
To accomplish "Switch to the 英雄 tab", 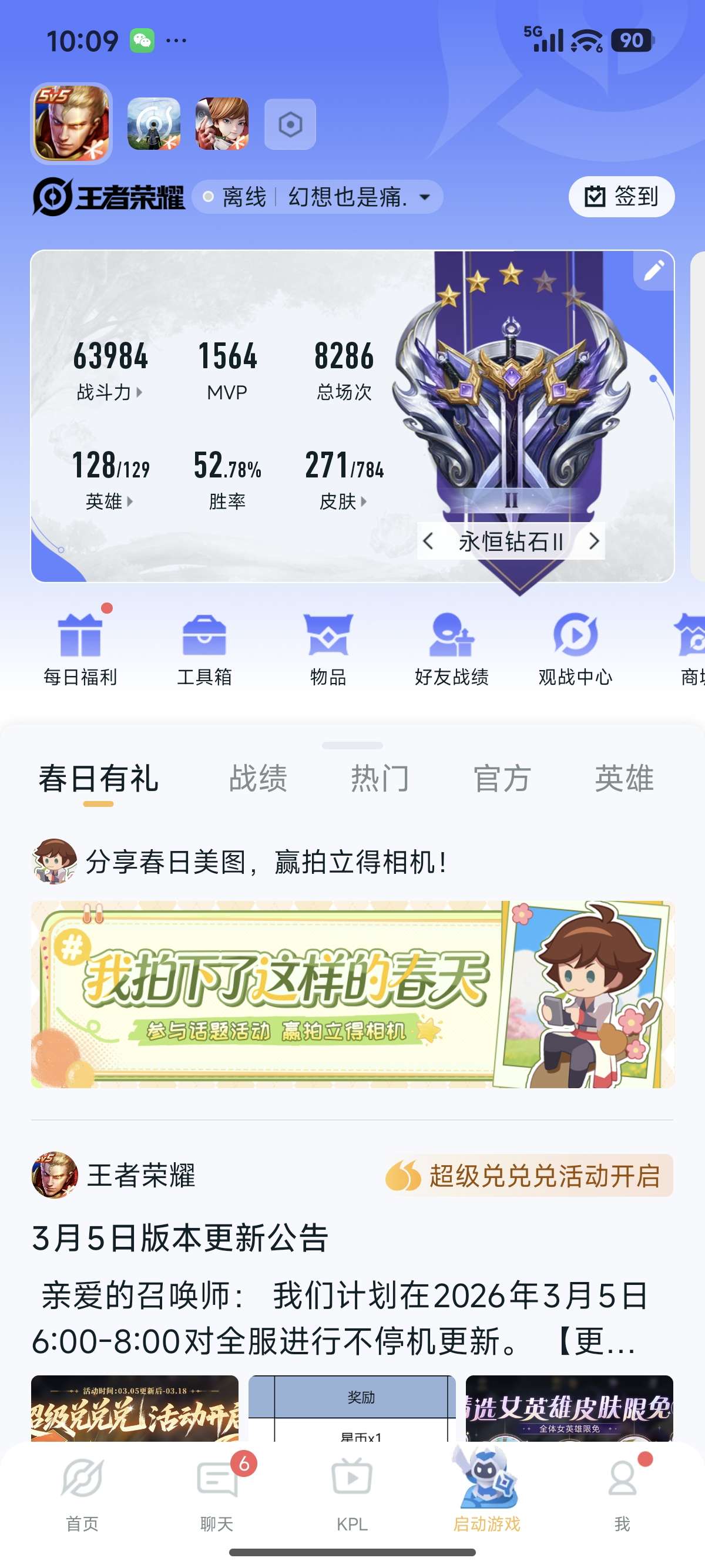I will tap(624, 779).
